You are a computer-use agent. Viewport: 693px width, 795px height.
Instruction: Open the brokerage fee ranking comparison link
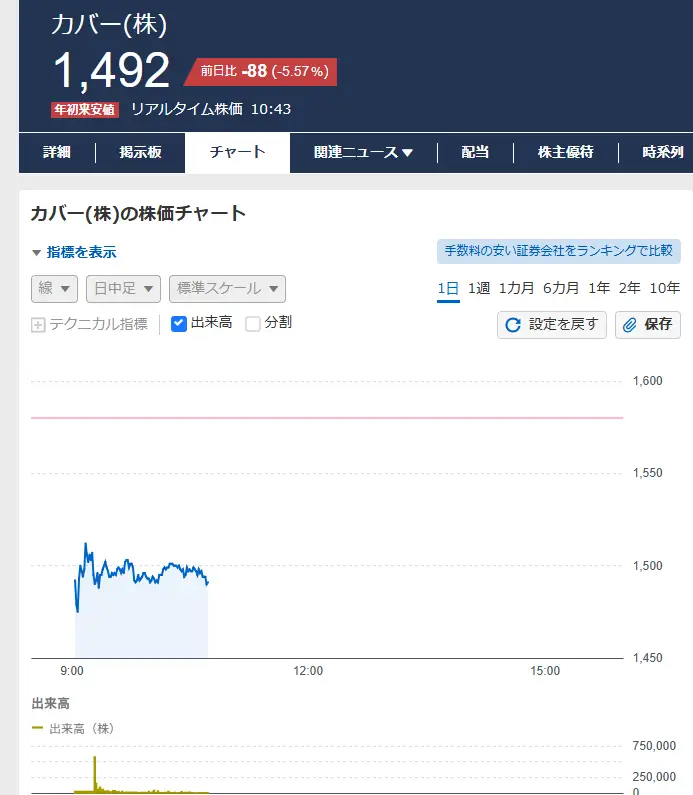(x=559, y=251)
